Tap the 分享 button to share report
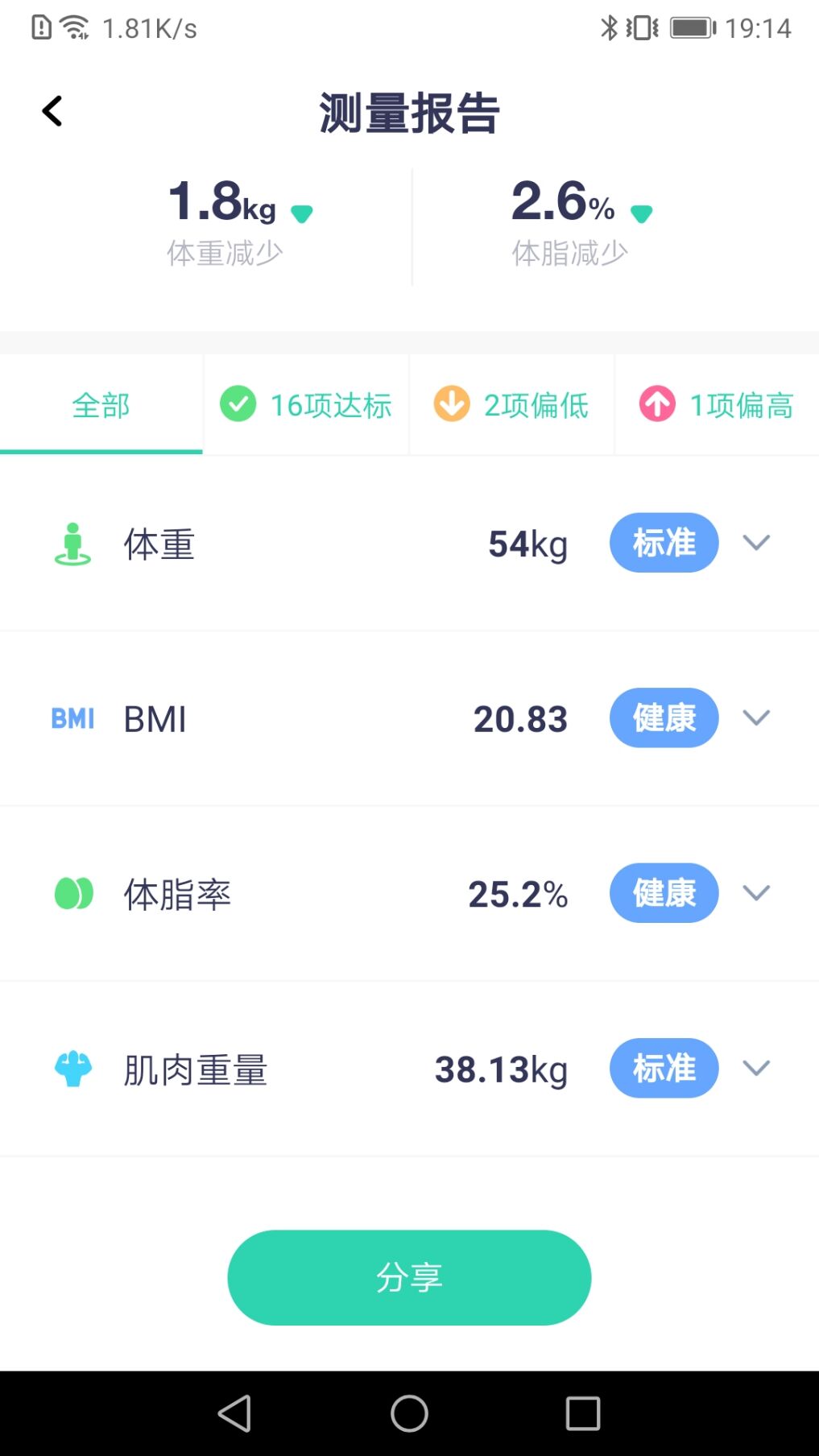Viewport: 819px width, 1456px height. 409,1277
